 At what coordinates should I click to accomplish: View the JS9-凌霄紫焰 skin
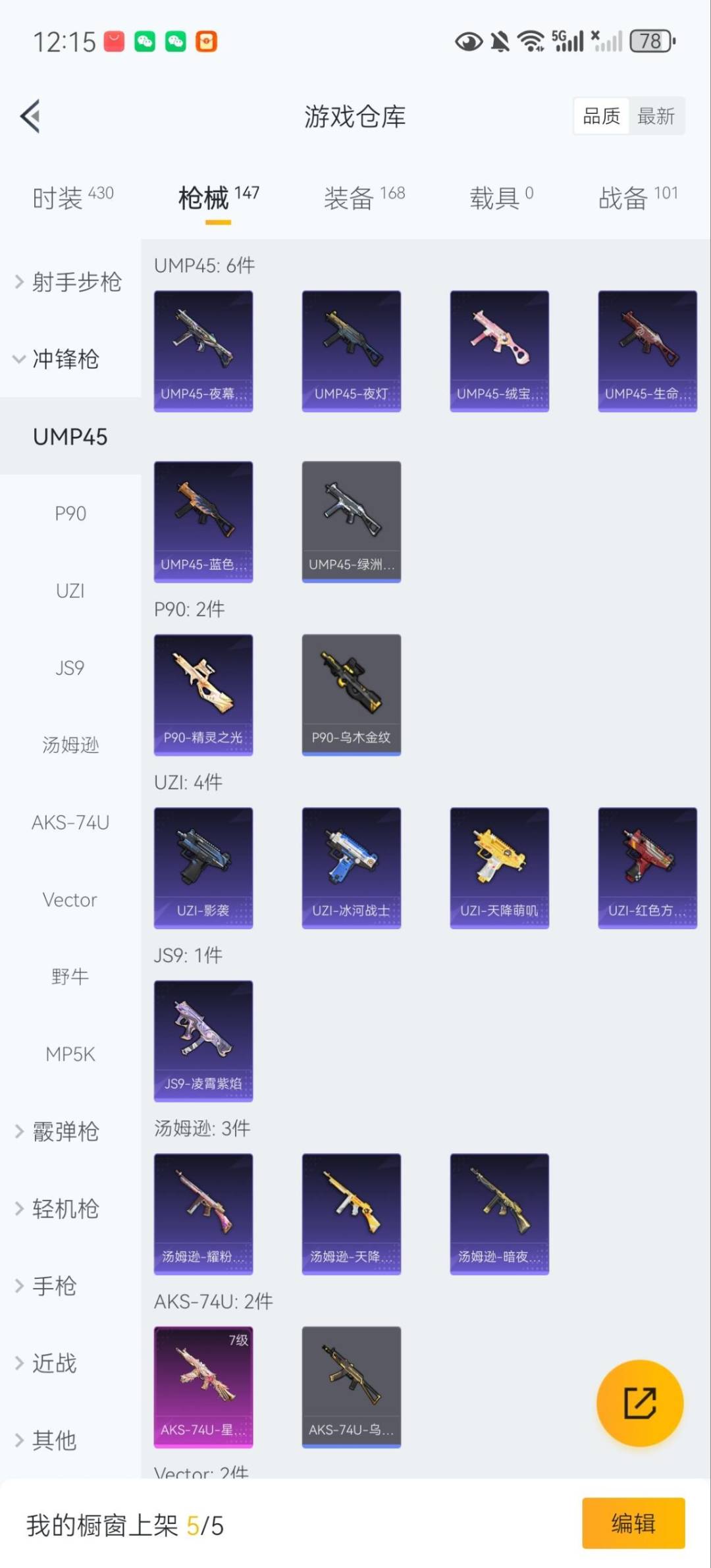pos(203,1039)
